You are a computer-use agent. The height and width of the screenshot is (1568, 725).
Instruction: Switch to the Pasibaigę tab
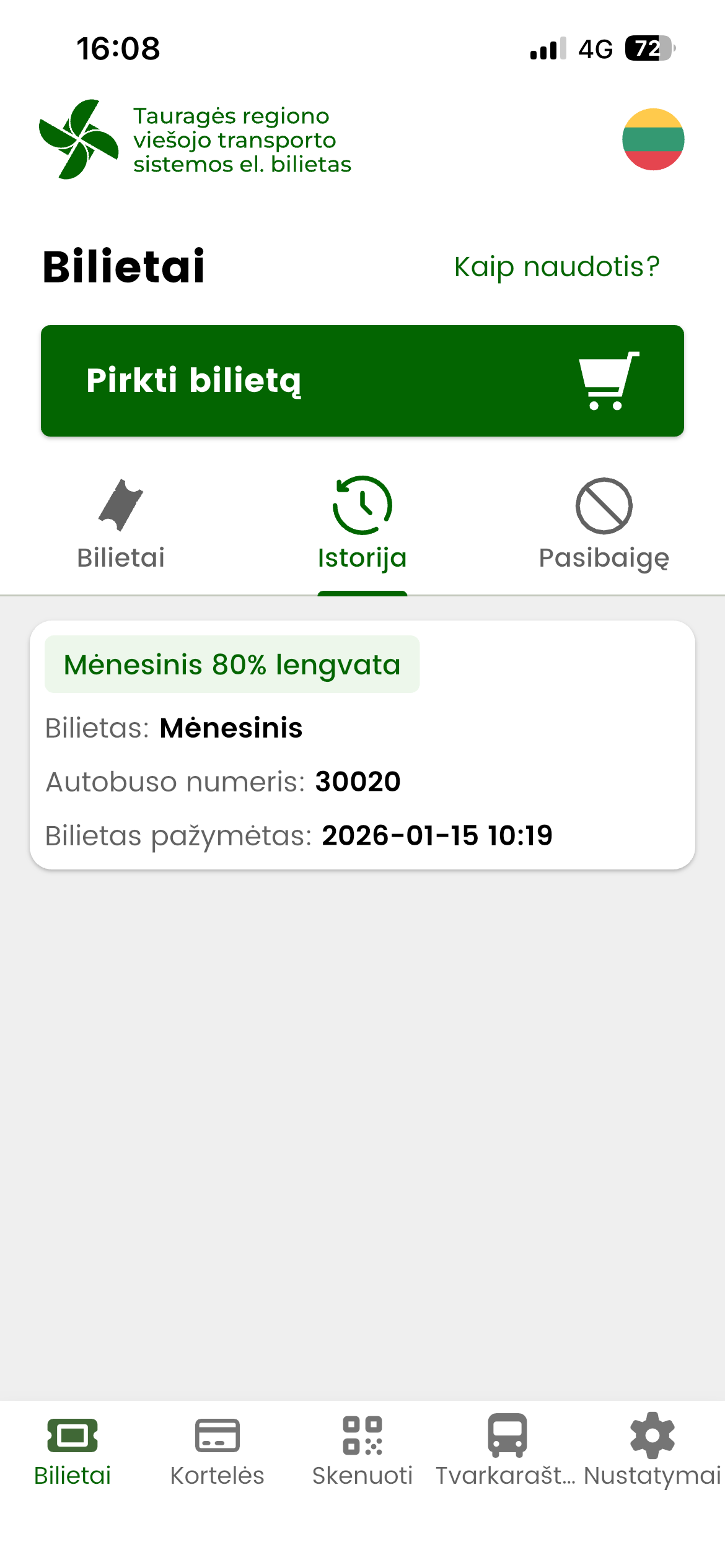click(604, 525)
